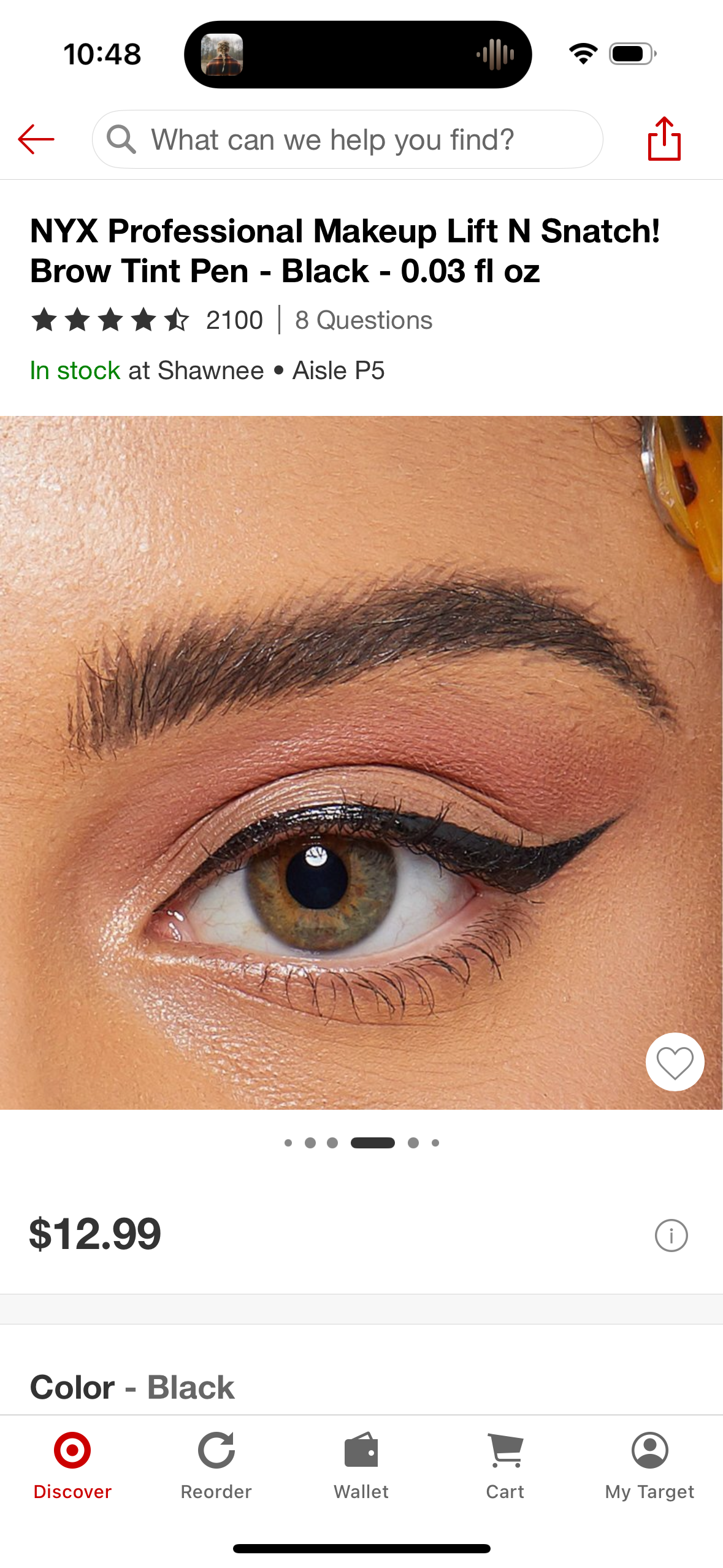Viewport: 723px width, 1568px height.
Task: Switch to the Discover tab
Action: click(72, 1465)
